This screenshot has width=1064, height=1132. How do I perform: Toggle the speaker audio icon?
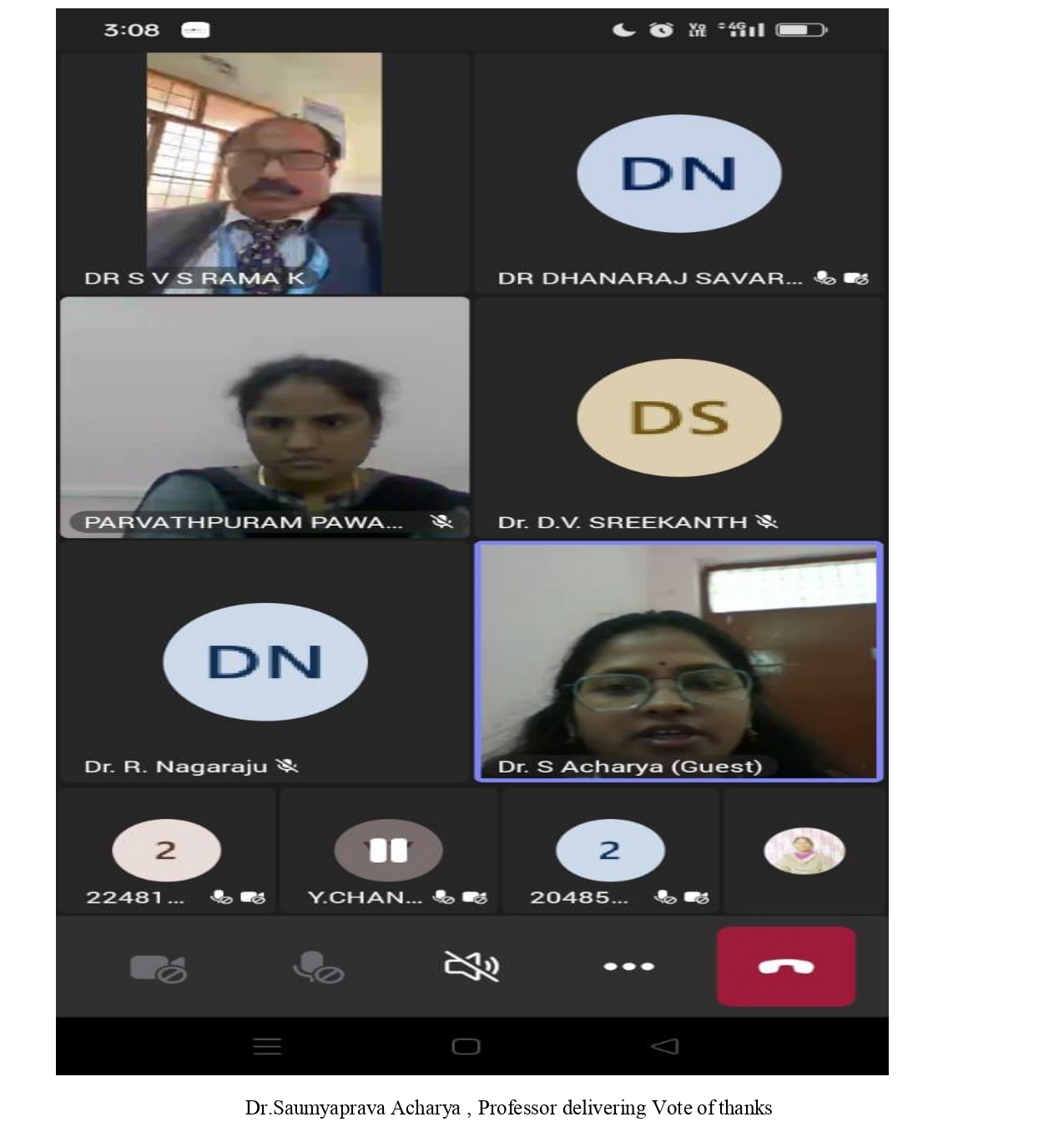(471, 966)
